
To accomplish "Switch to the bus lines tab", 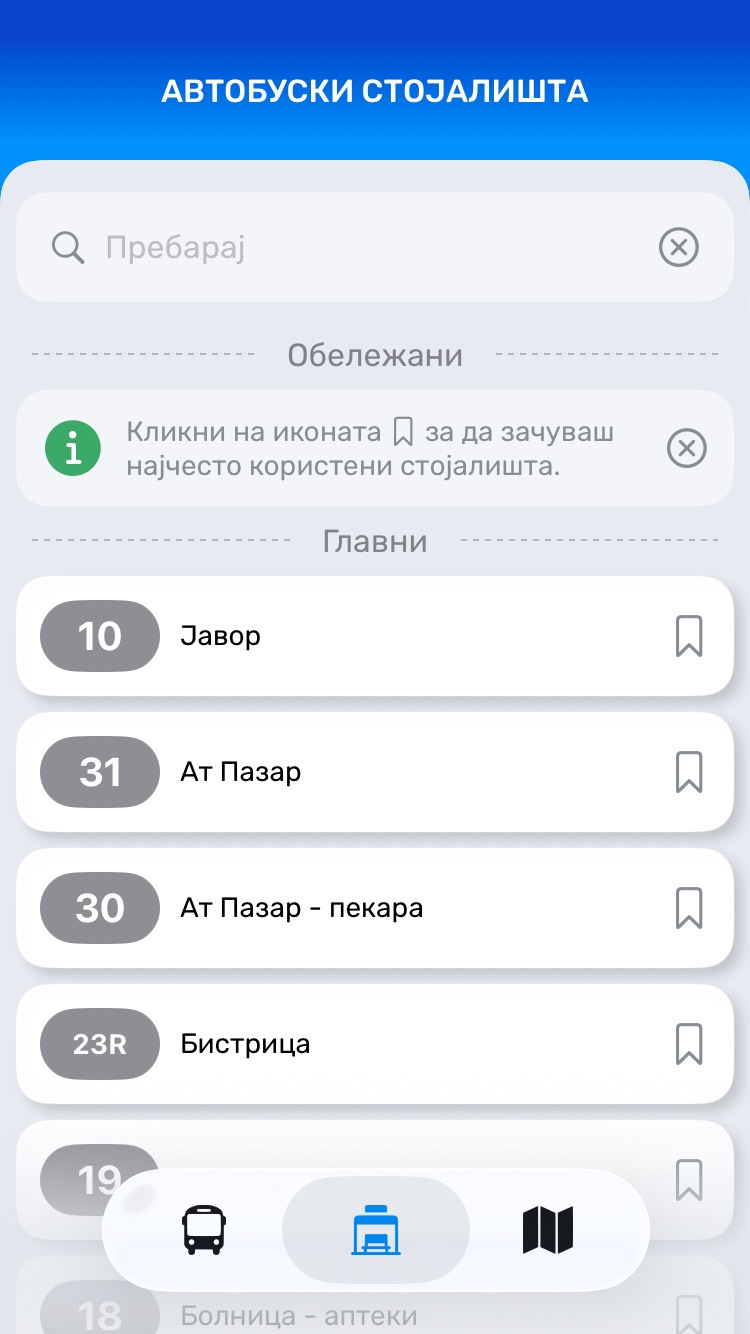I will point(204,1230).
